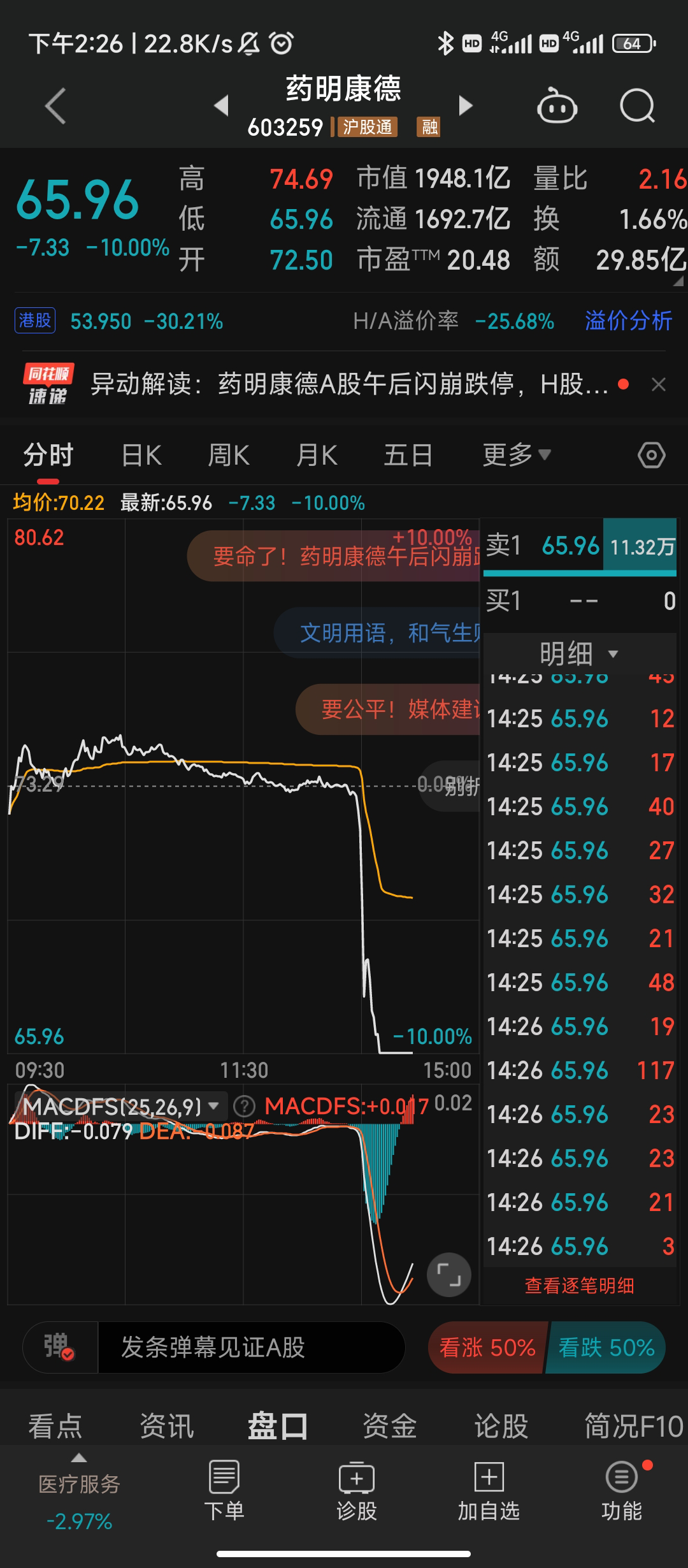
Task: Switch to 日K chart tab
Action: [x=141, y=456]
